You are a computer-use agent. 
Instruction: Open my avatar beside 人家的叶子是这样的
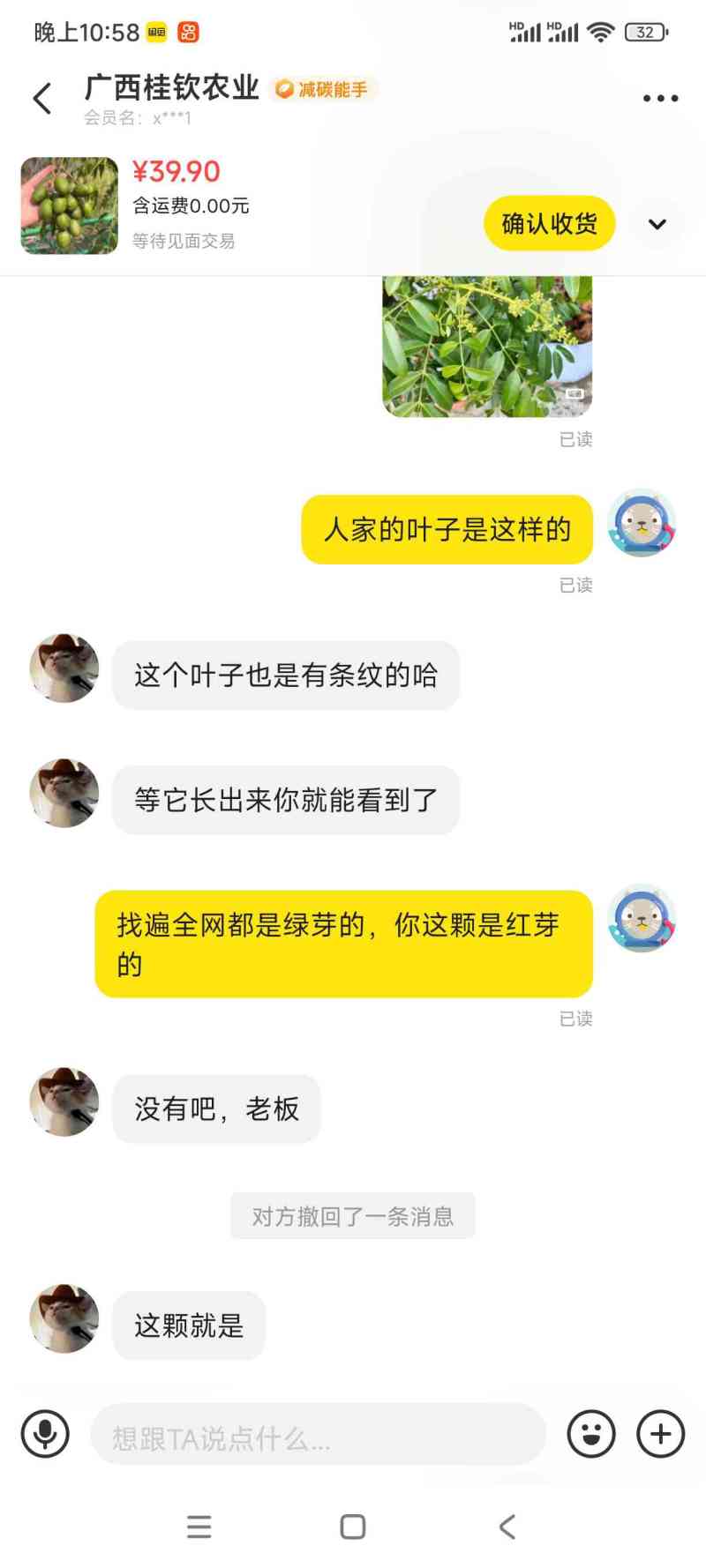click(642, 523)
